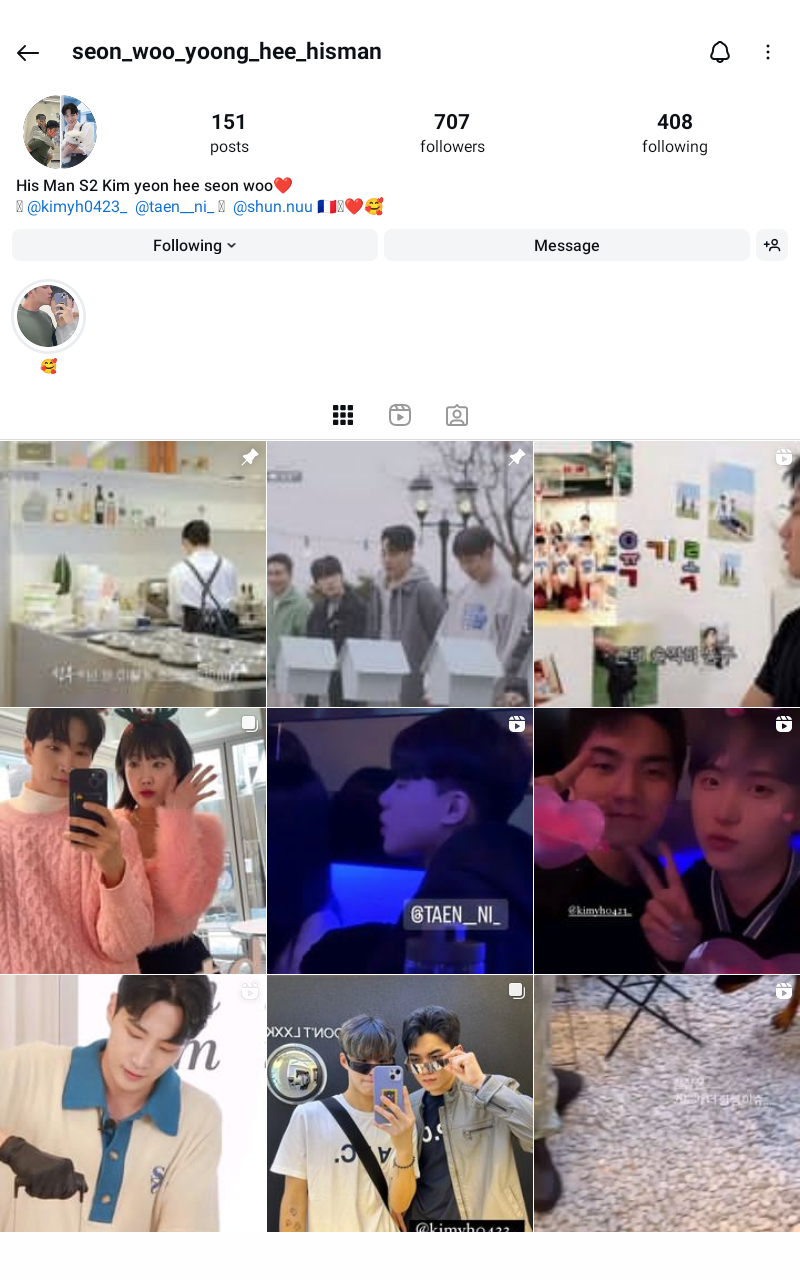Open the story highlight with smiling emoji
This screenshot has height=1280, width=800.
[48, 317]
